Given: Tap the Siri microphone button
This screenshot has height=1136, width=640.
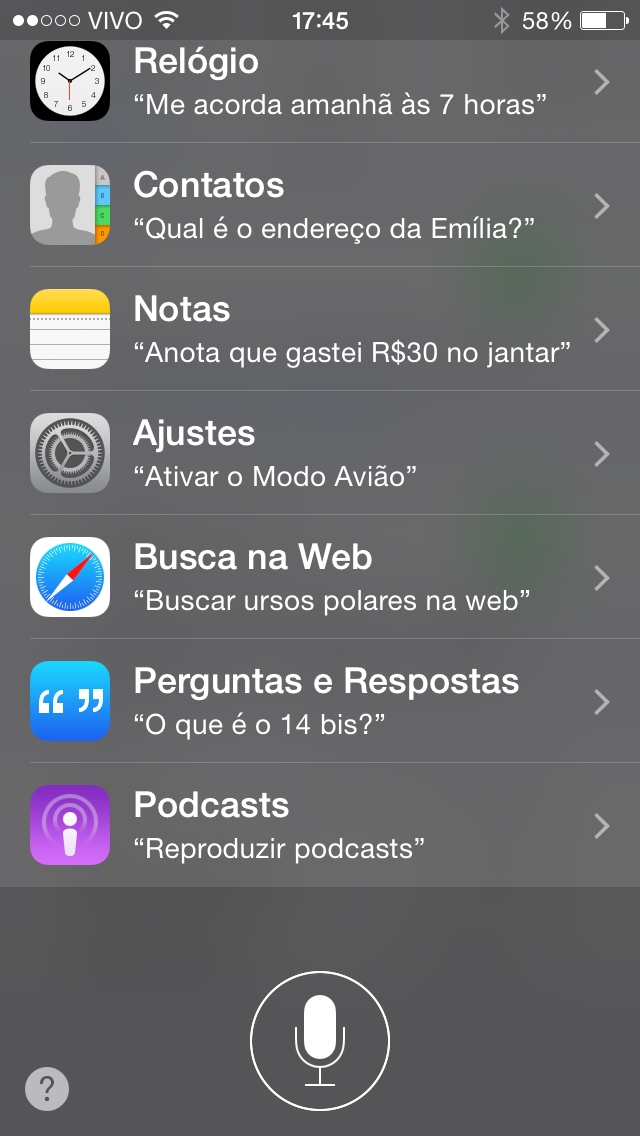Looking at the screenshot, I should [x=320, y=1040].
